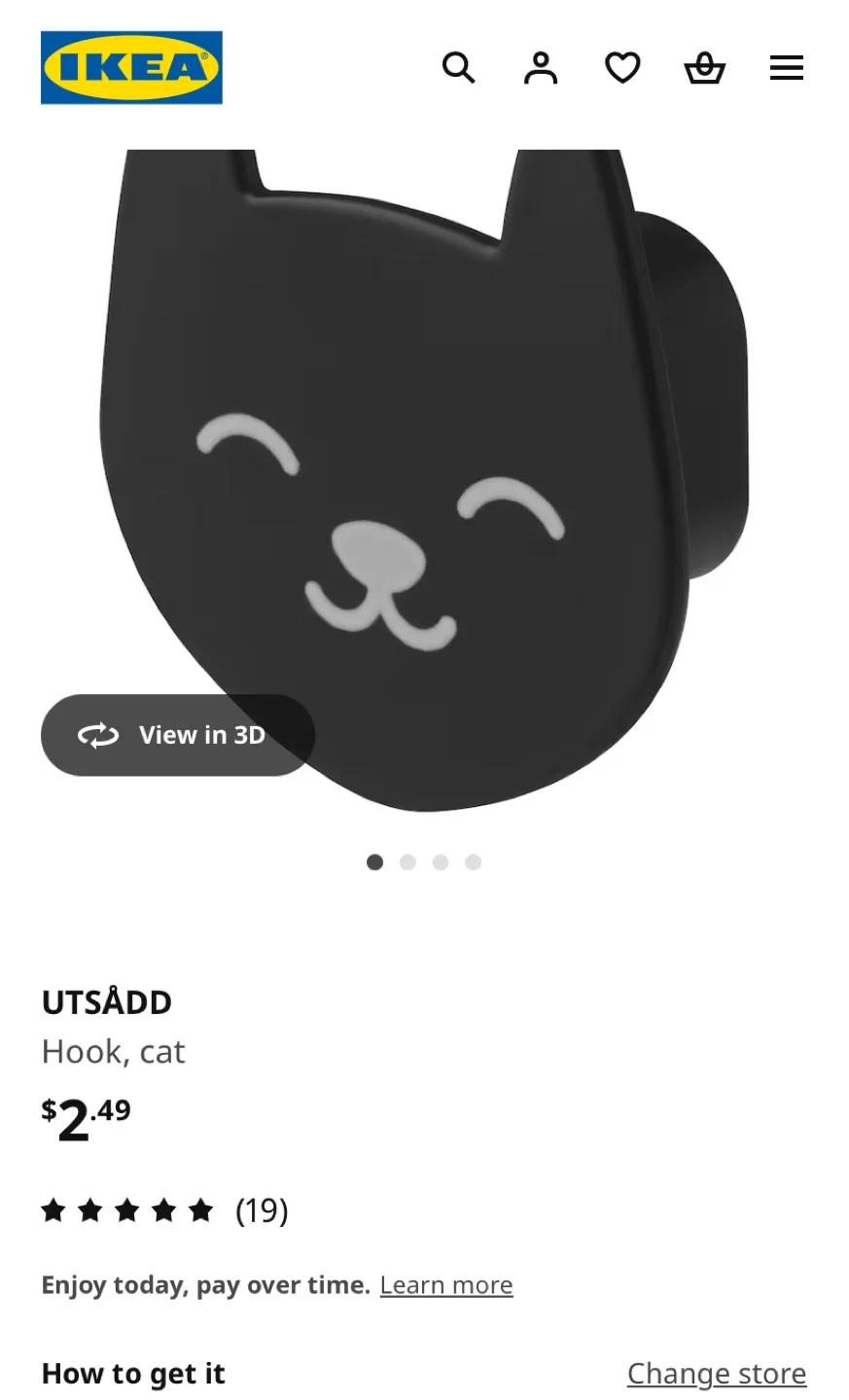This screenshot has width=849, height=1400.
Task: Open the account profile icon
Action: click(541, 68)
